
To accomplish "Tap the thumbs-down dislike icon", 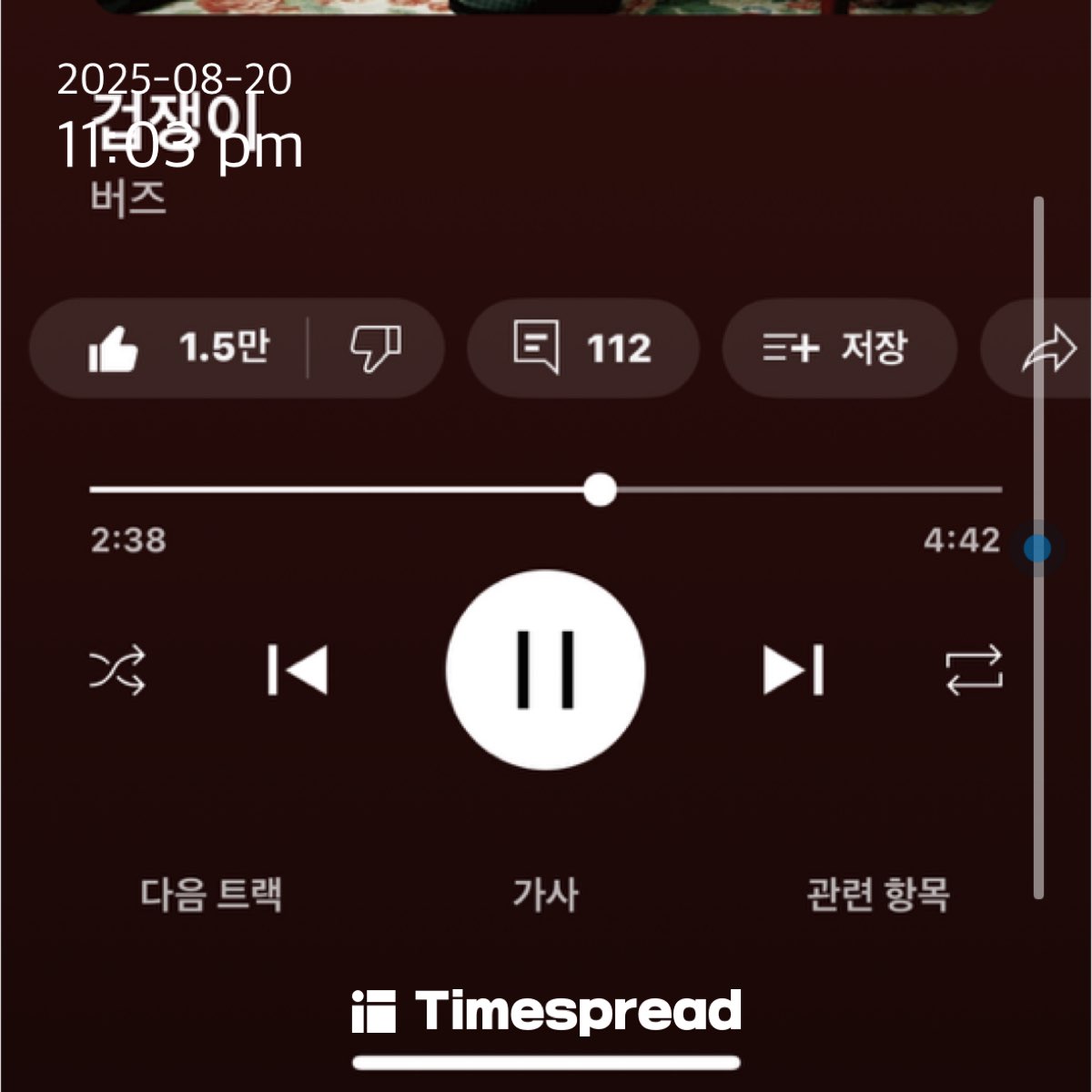I will (x=375, y=349).
